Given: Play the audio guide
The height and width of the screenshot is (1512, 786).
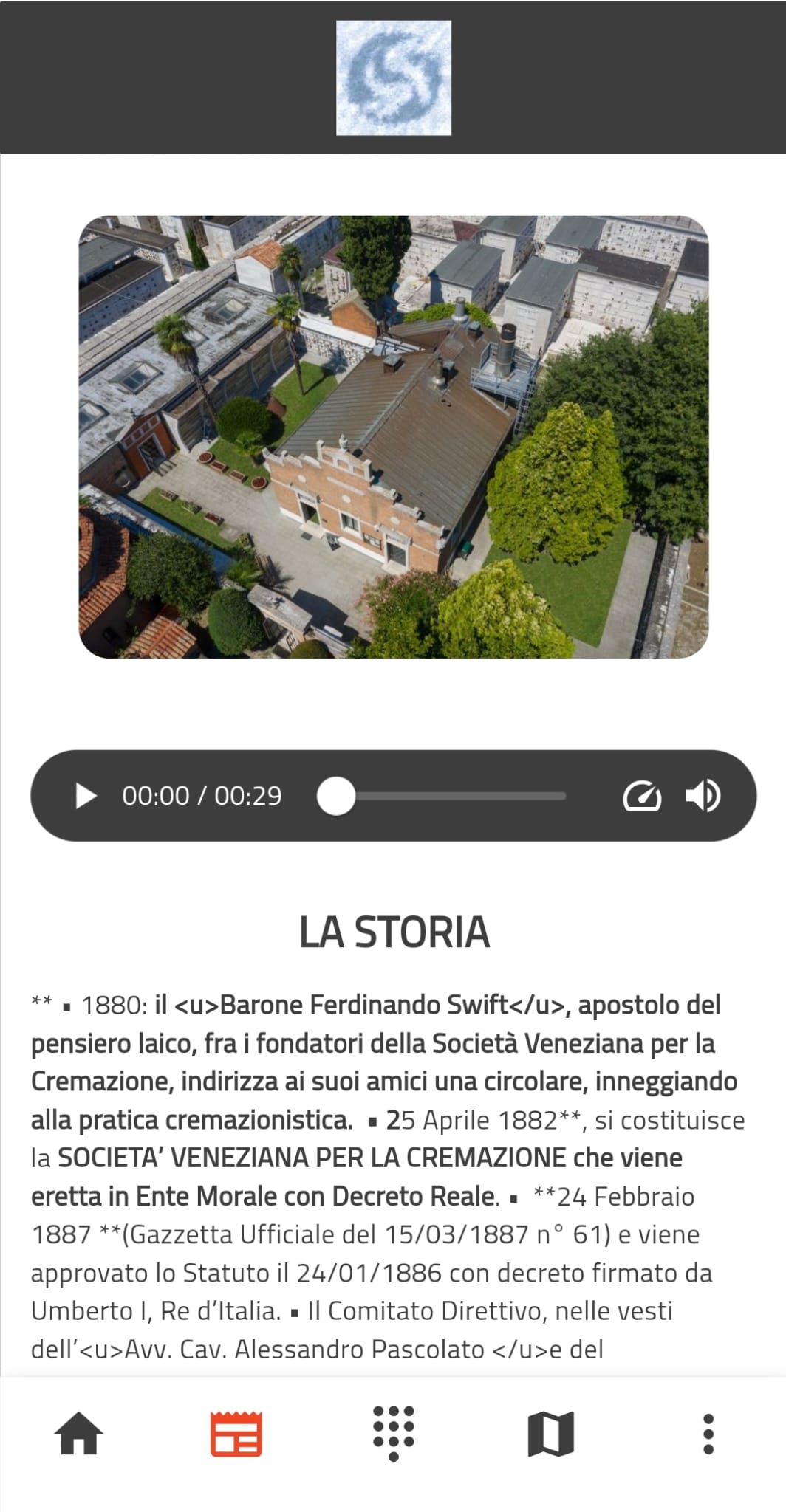Looking at the screenshot, I should 86,796.
